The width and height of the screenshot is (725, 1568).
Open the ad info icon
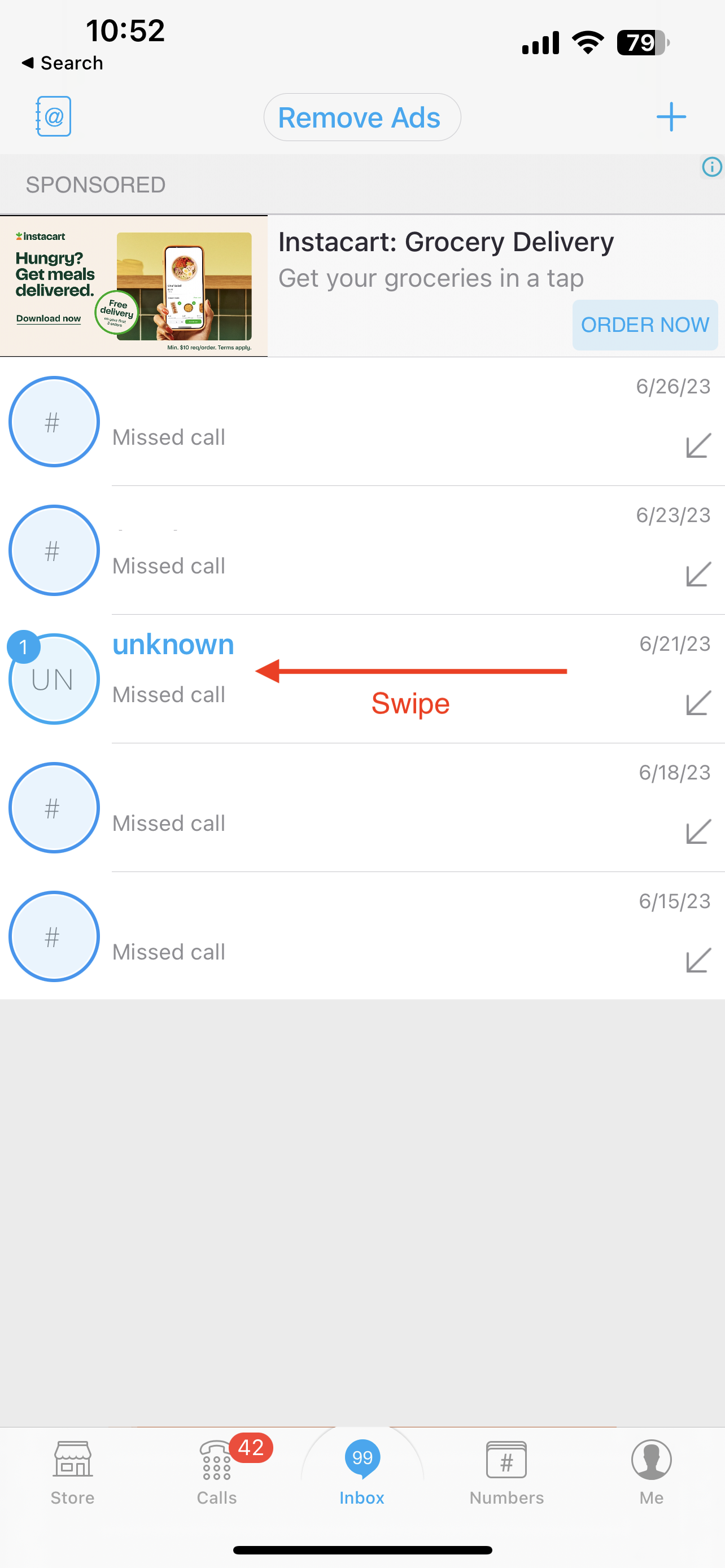(x=711, y=167)
